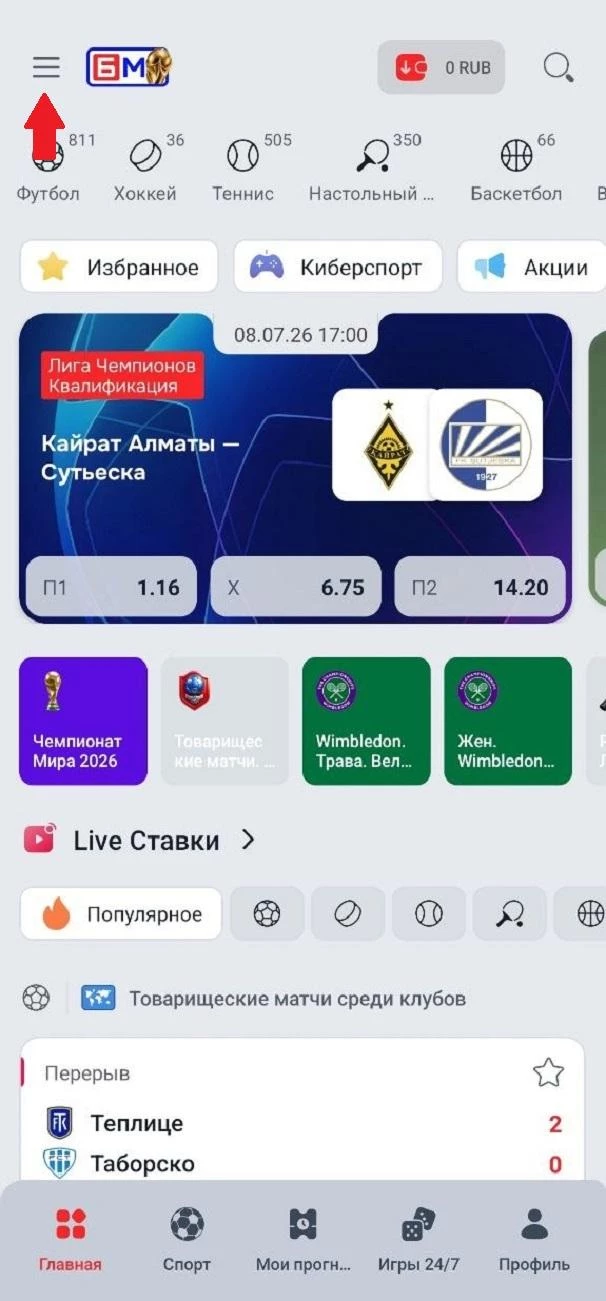Open the Избранное chip
Image resolution: width=606 pixels, height=1301 pixels.
pos(119,267)
